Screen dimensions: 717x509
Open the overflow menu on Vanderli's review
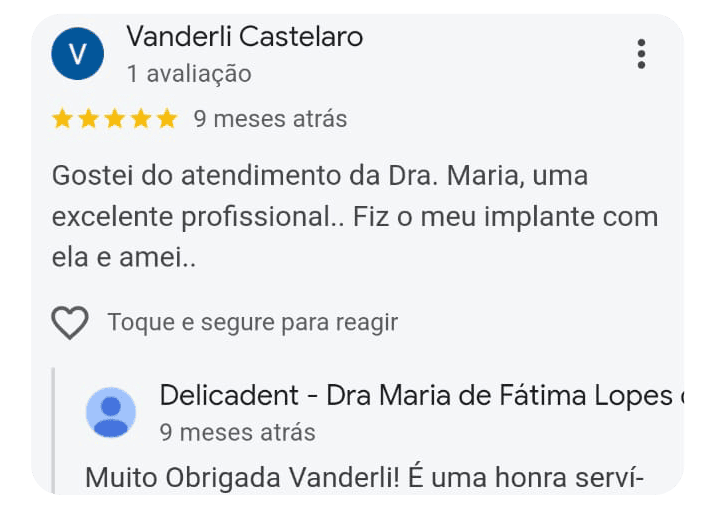click(641, 54)
